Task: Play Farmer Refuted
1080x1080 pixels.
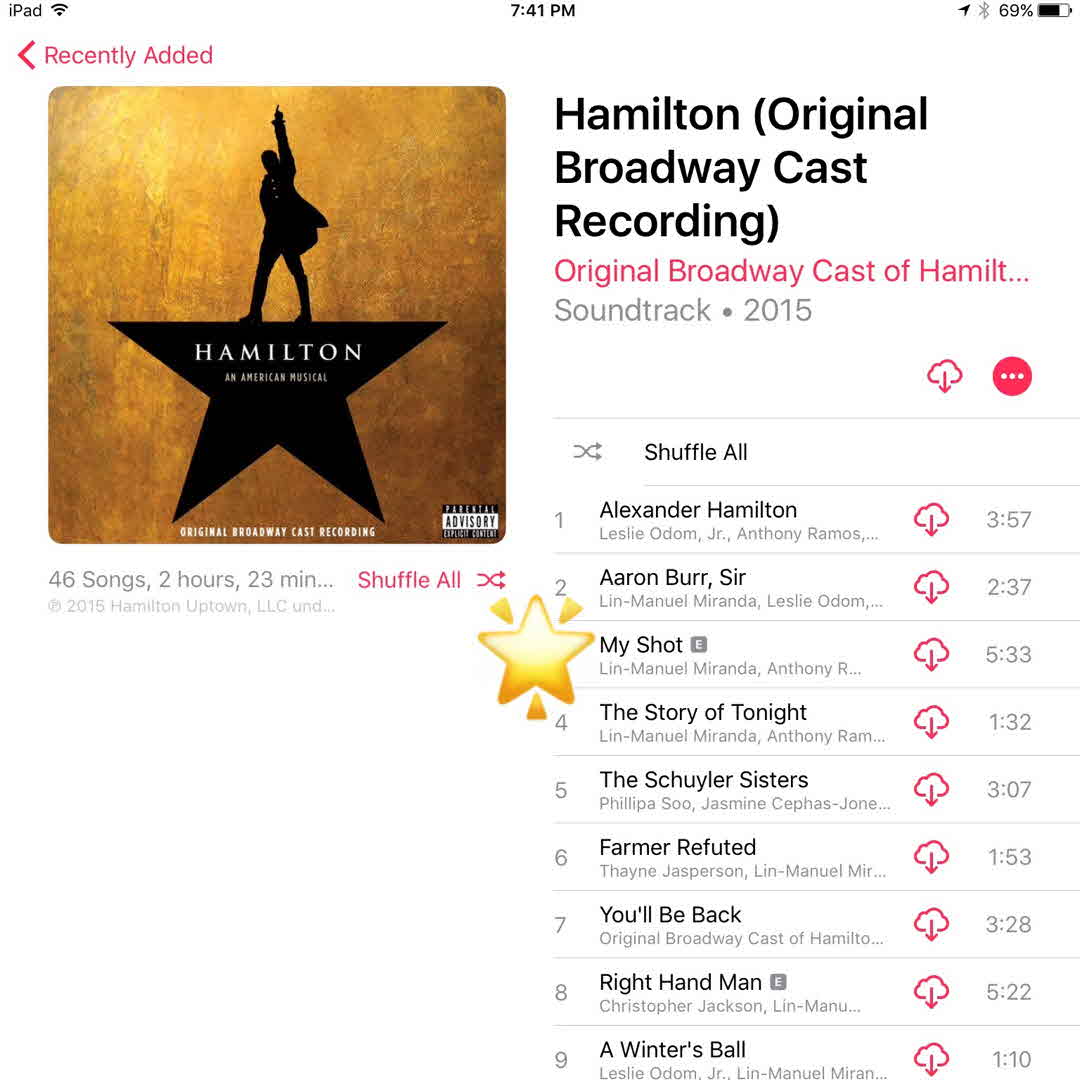Action: point(677,848)
